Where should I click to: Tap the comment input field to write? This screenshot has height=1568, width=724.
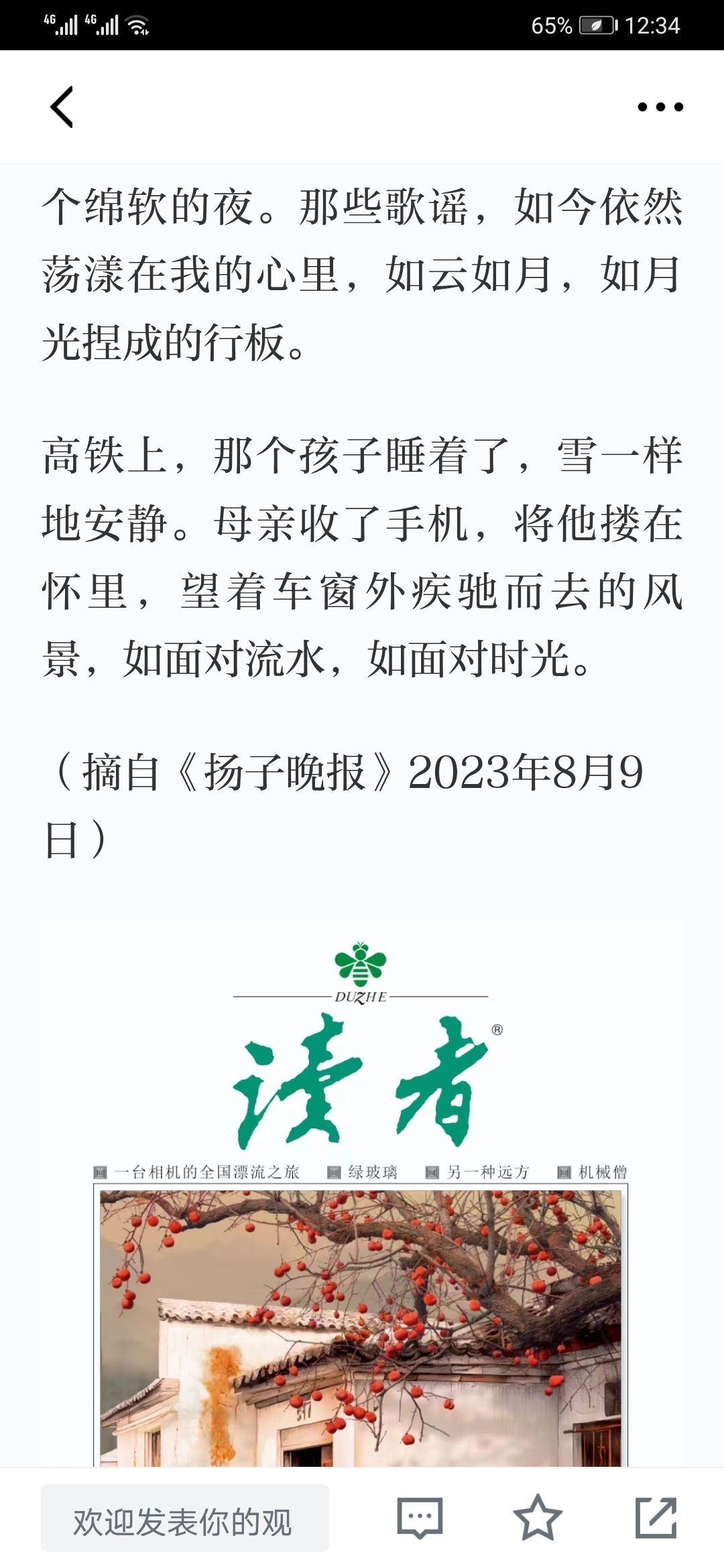pyautogui.click(x=185, y=1518)
